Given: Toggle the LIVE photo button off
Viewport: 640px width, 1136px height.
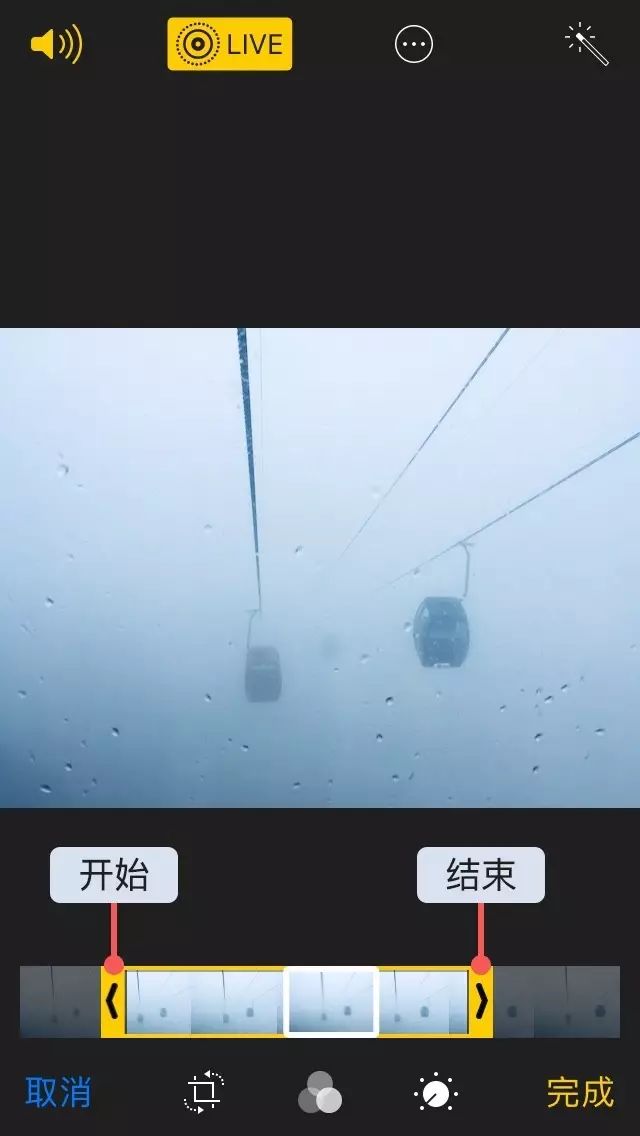Looking at the screenshot, I should [230, 45].
